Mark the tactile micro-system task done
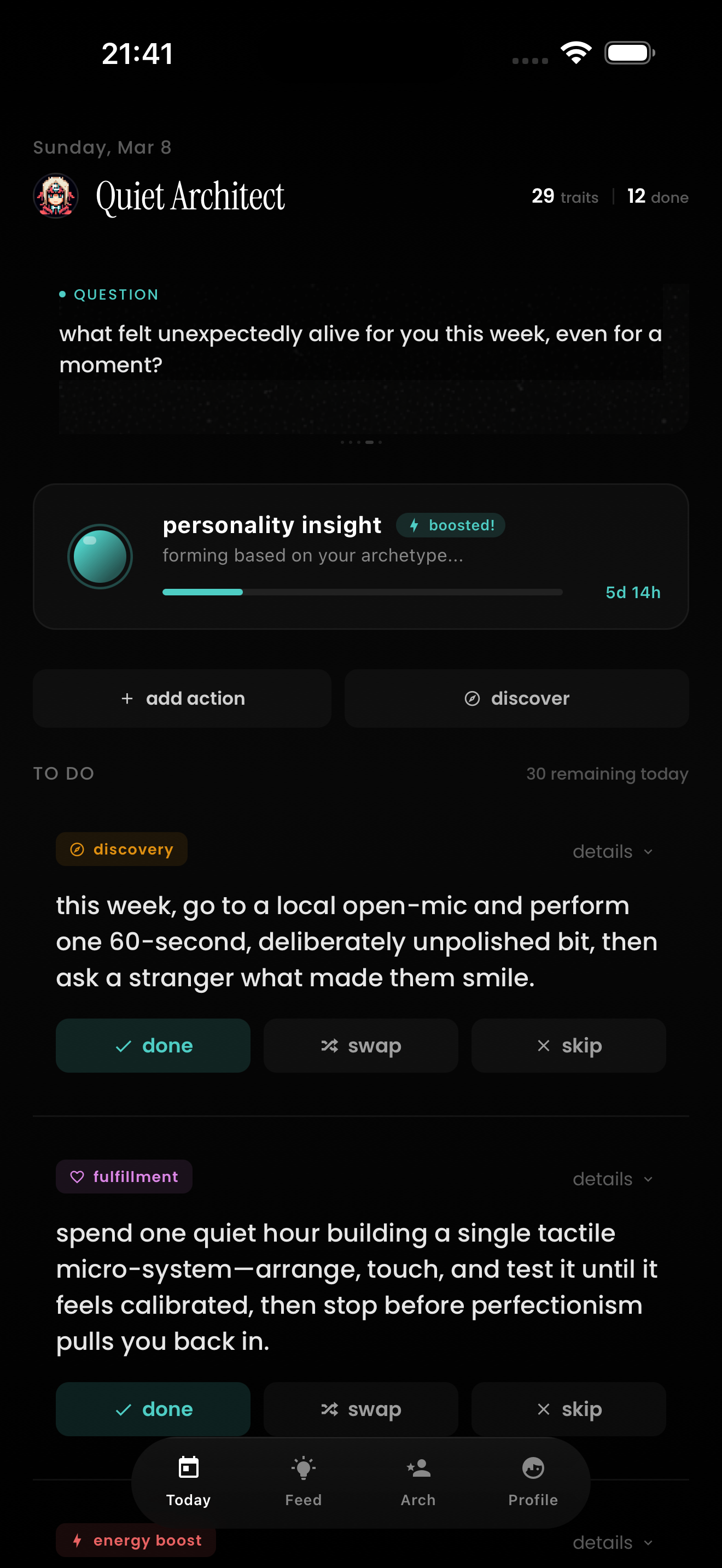722x1568 pixels. tap(153, 1409)
